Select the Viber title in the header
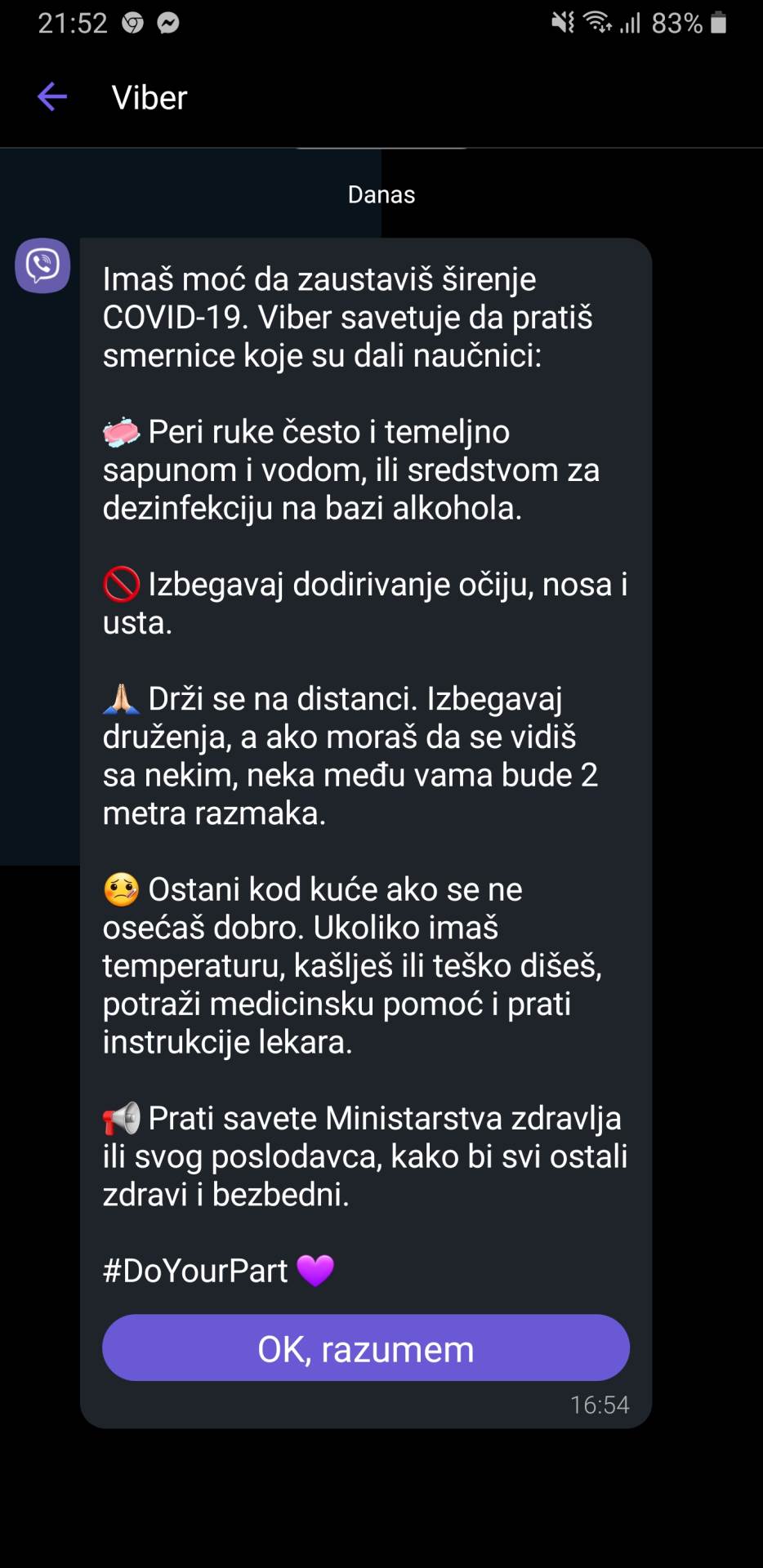 coord(149,96)
